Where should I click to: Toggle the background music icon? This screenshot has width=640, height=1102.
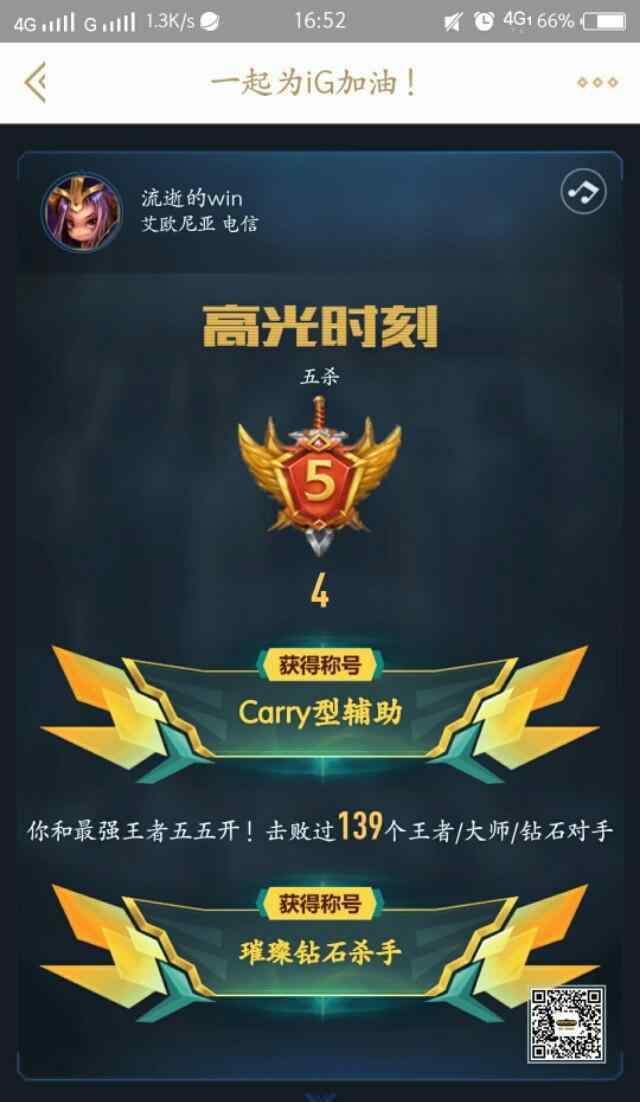(x=583, y=191)
